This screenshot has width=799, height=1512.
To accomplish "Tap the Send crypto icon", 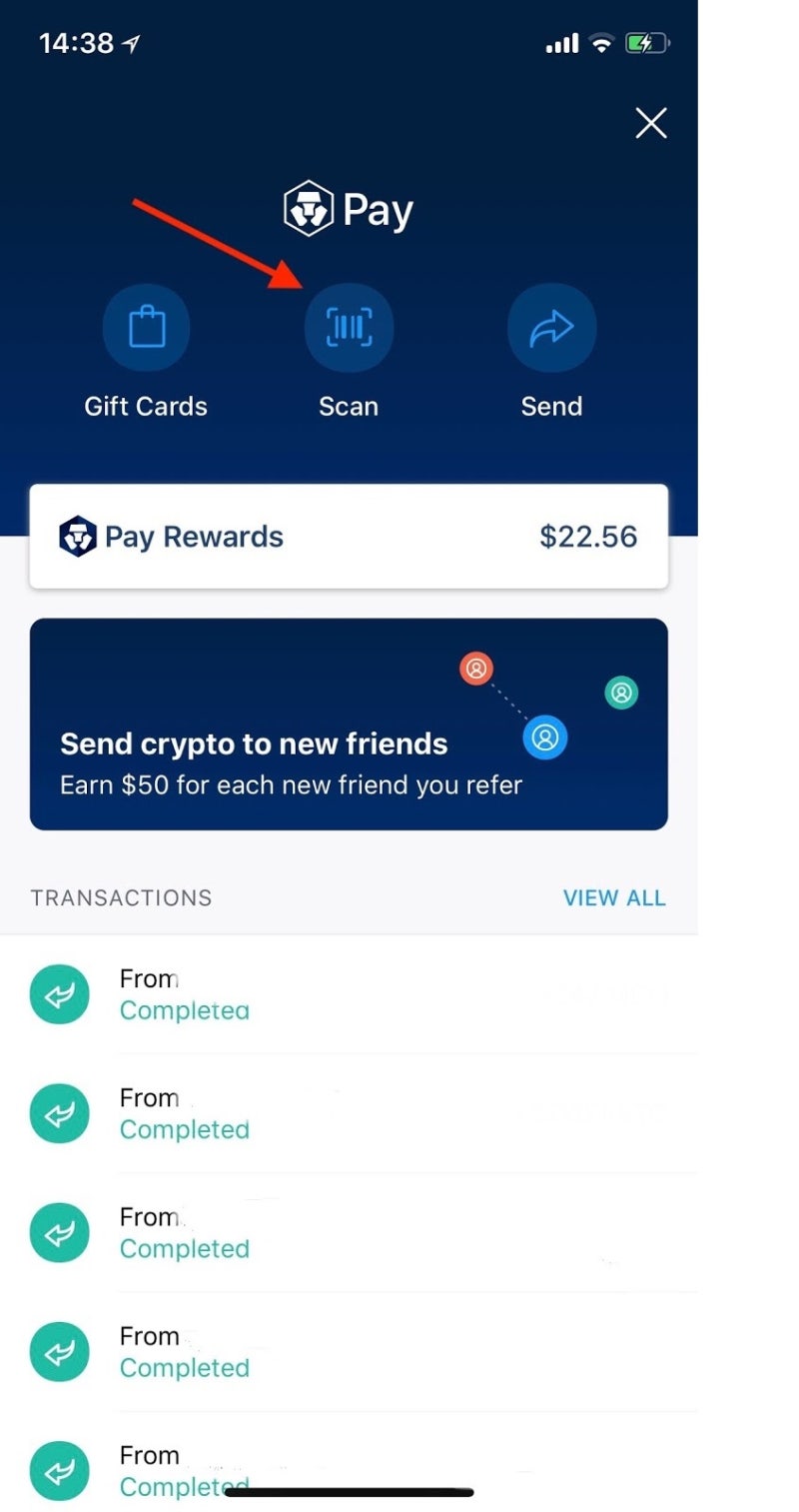I will 552,327.
